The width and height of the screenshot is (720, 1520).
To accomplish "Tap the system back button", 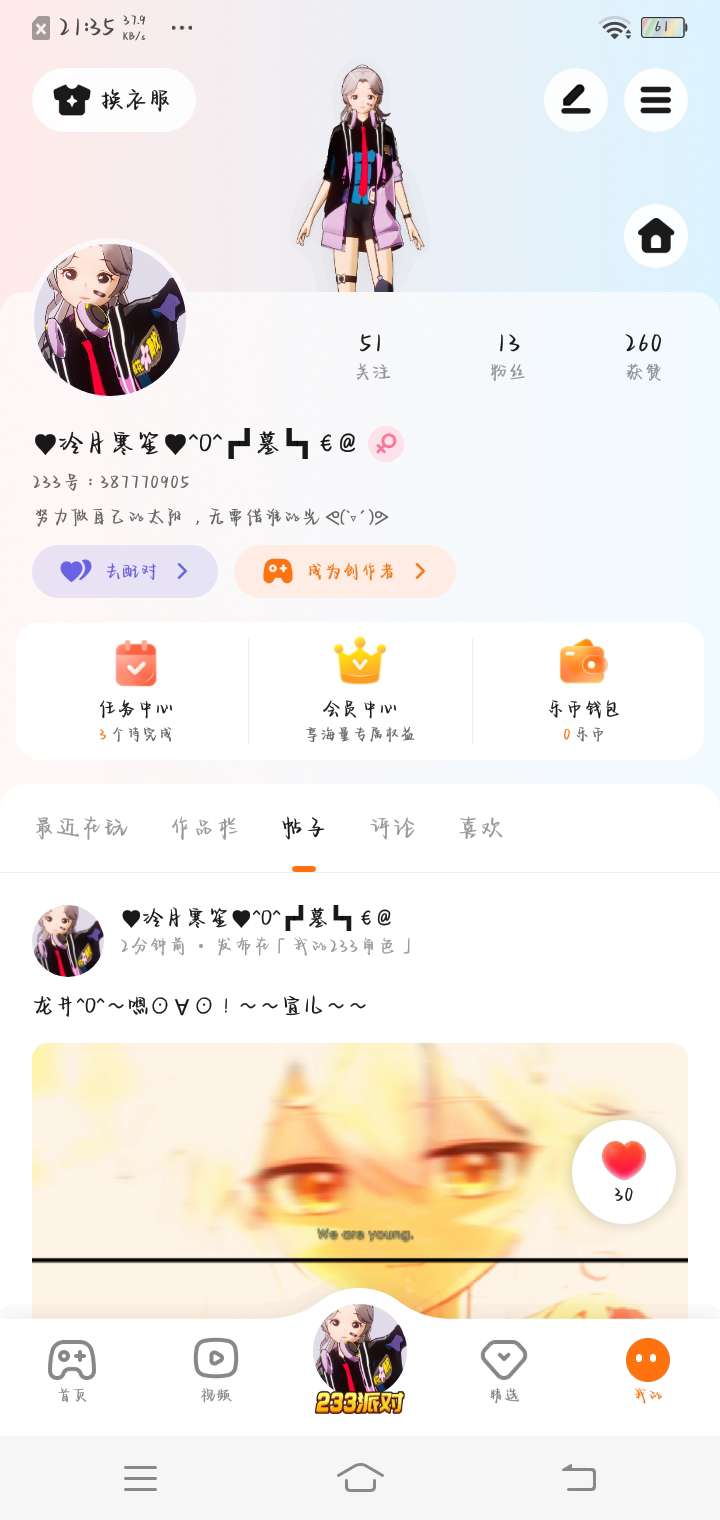I will click(x=578, y=1477).
